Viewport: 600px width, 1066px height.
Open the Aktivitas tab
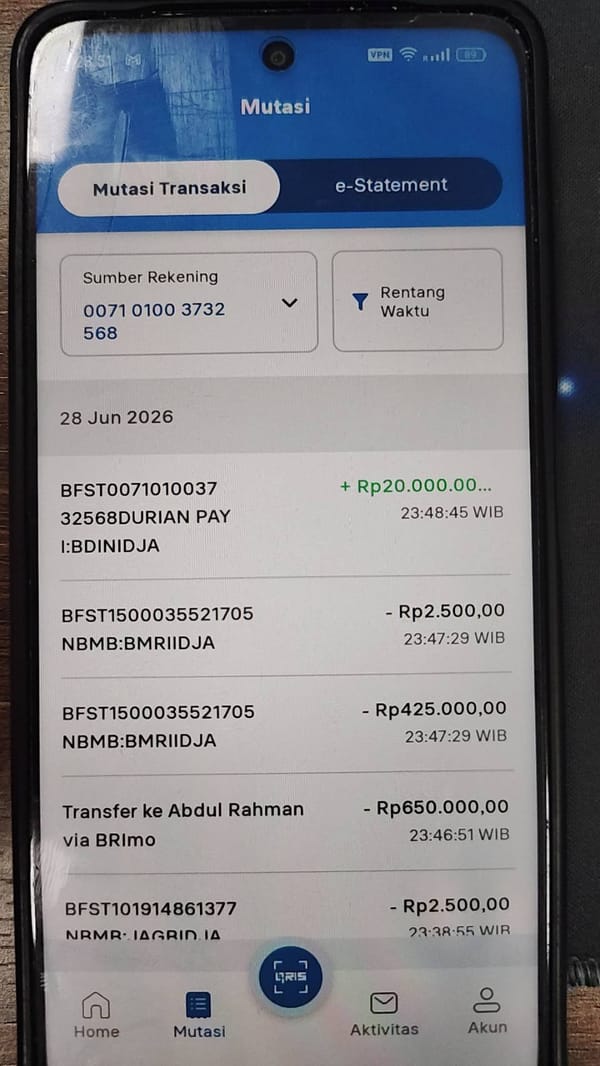point(384,1013)
